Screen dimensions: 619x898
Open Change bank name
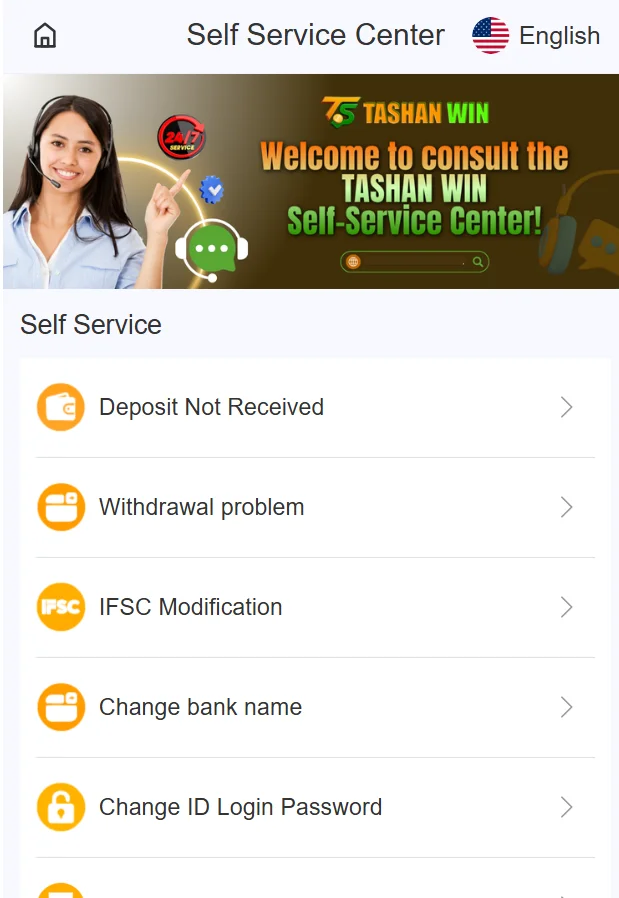314,707
